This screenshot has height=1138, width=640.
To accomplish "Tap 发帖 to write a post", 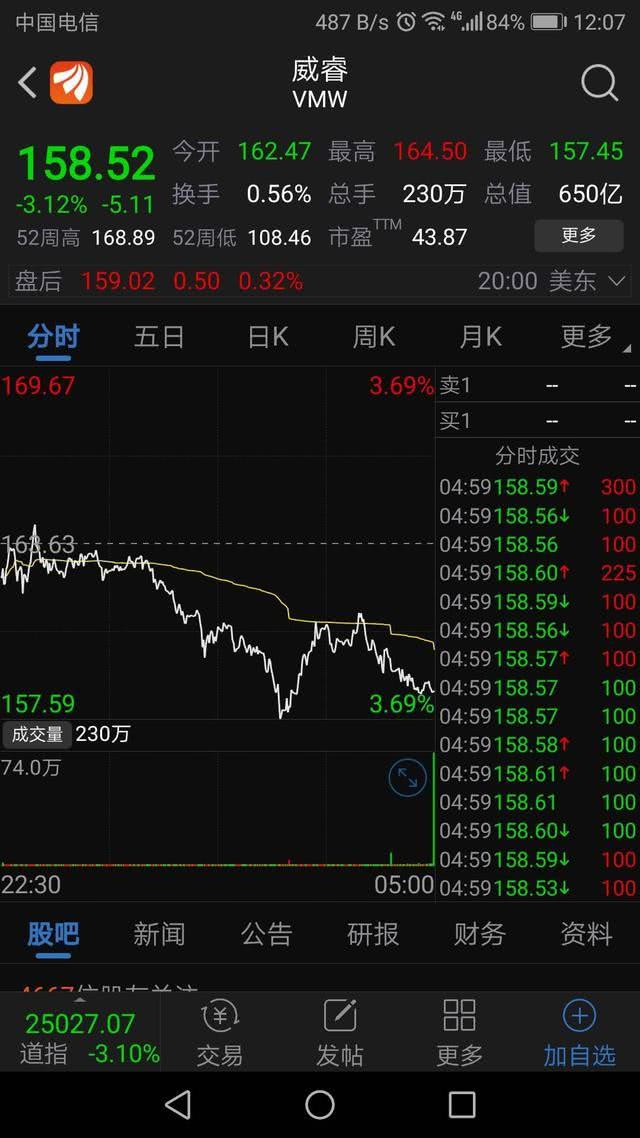I will pos(340,1032).
